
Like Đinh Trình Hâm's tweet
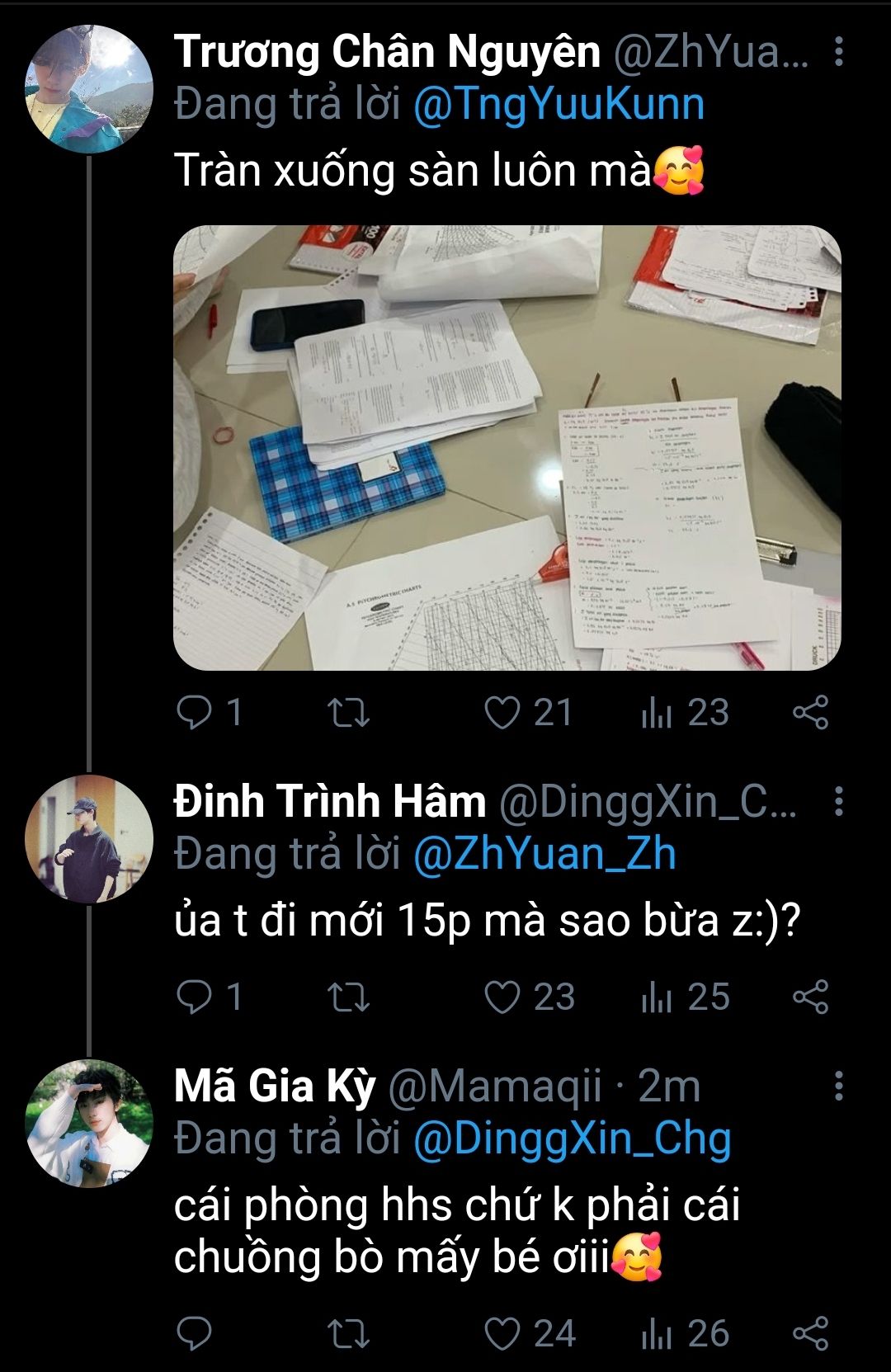(x=502, y=997)
